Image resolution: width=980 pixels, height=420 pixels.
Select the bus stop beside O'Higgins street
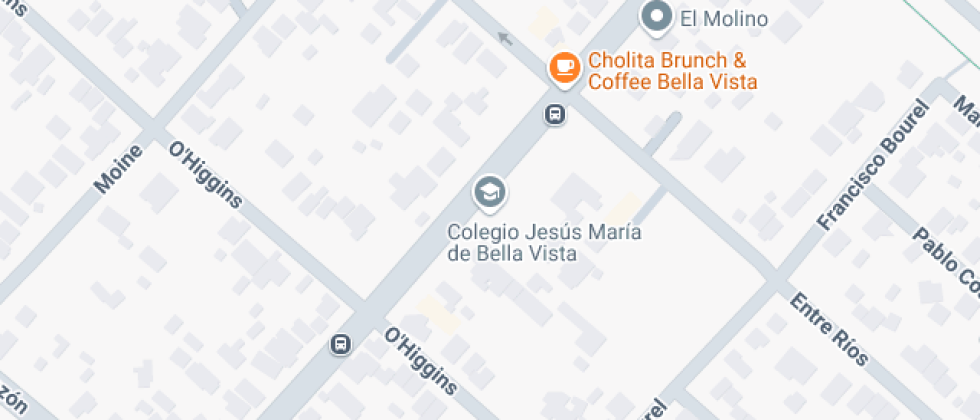340,344
